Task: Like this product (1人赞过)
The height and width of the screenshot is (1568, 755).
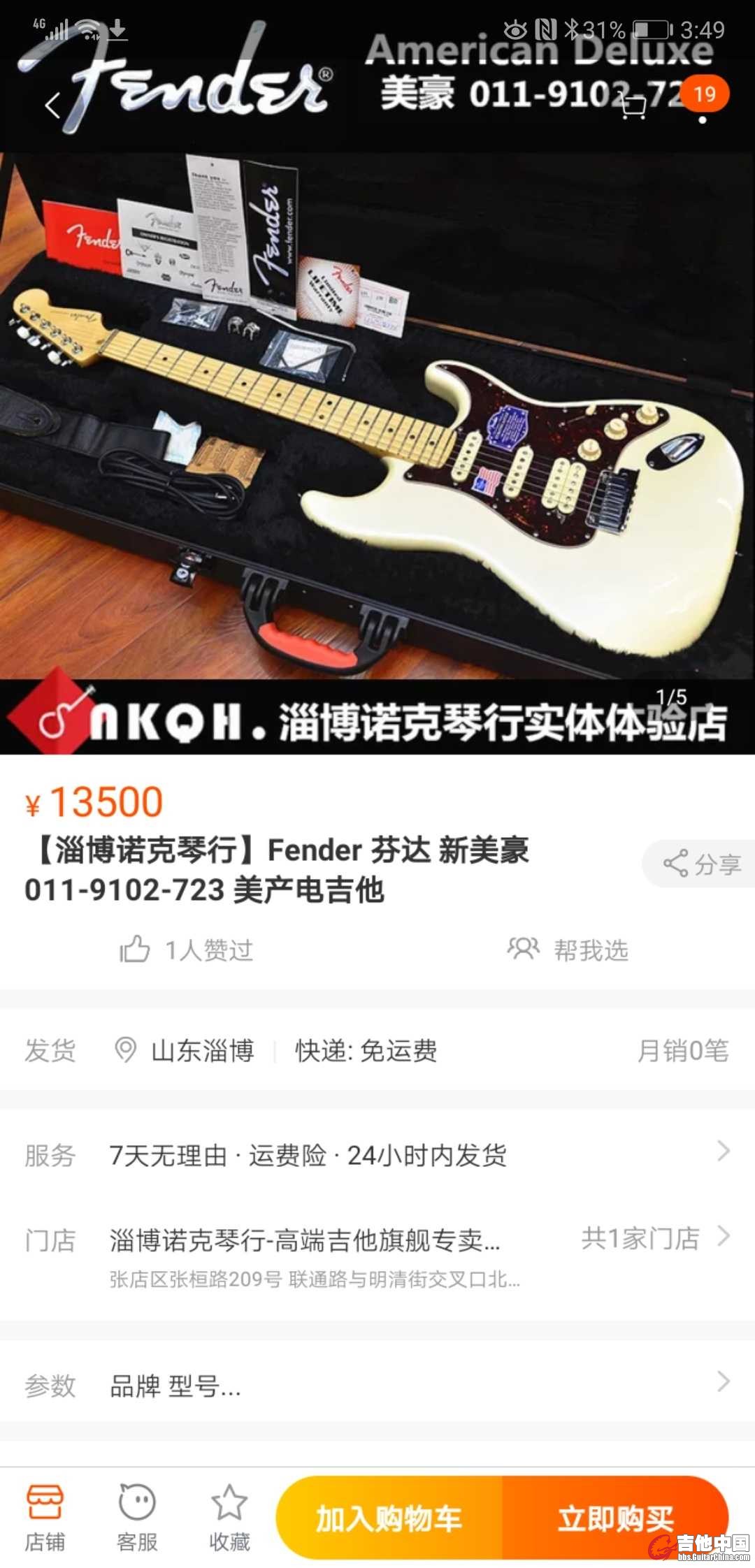Action: pos(186,950)
